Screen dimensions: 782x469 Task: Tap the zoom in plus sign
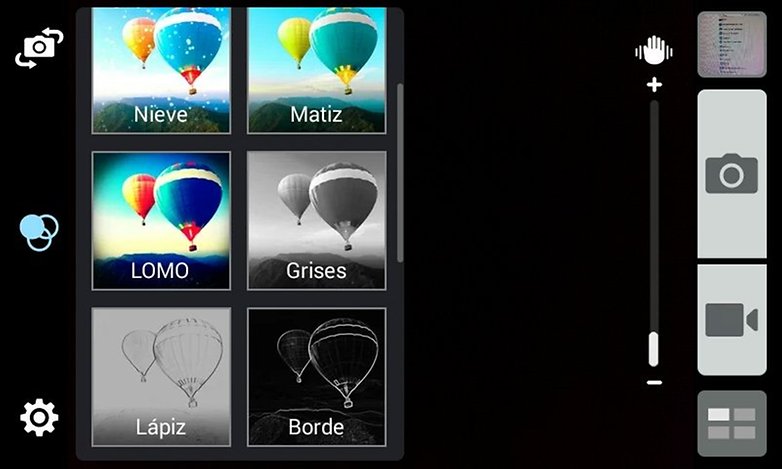pos(654,86)
